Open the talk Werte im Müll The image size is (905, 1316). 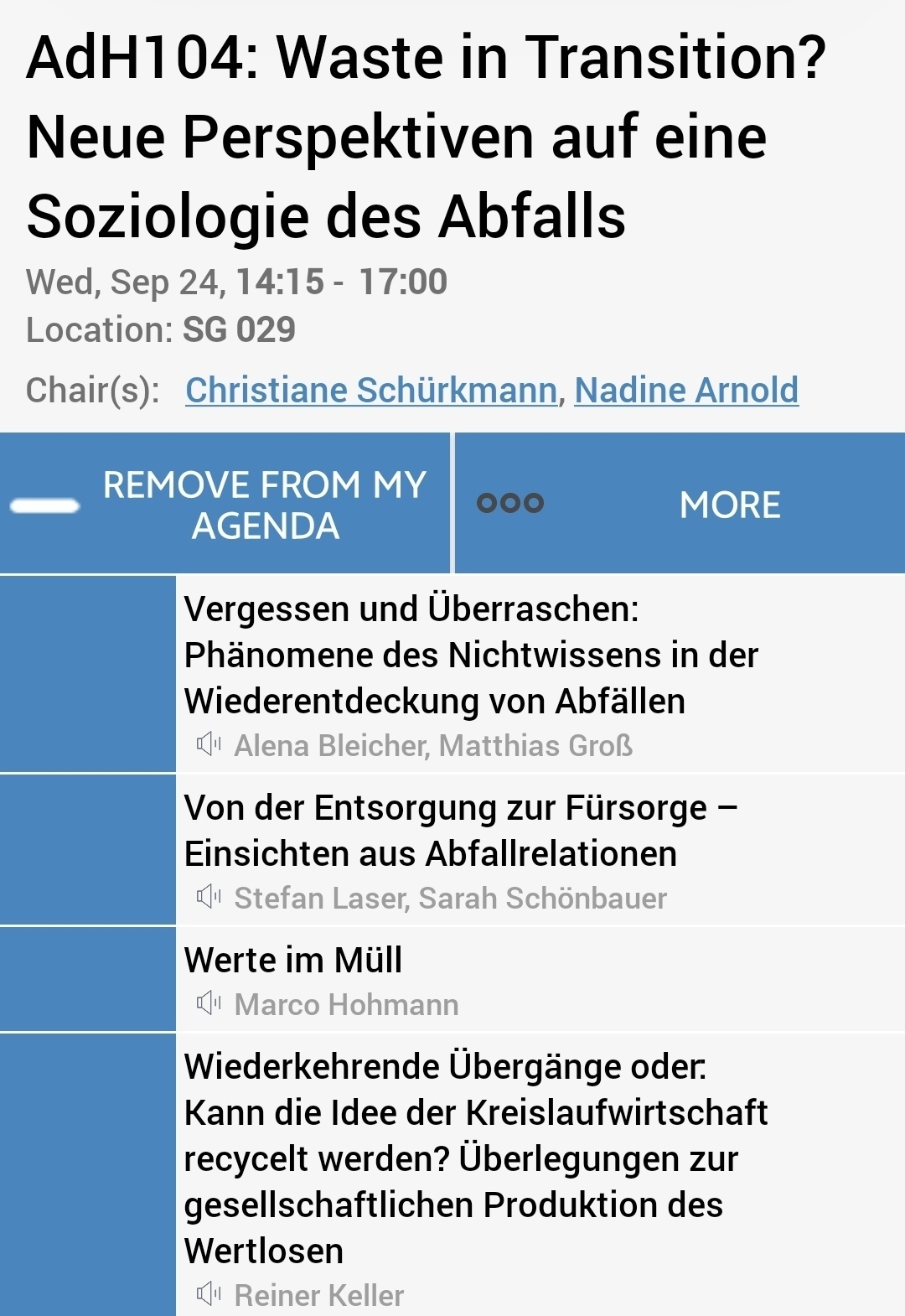pyautogui.click(x=293, y=961)
